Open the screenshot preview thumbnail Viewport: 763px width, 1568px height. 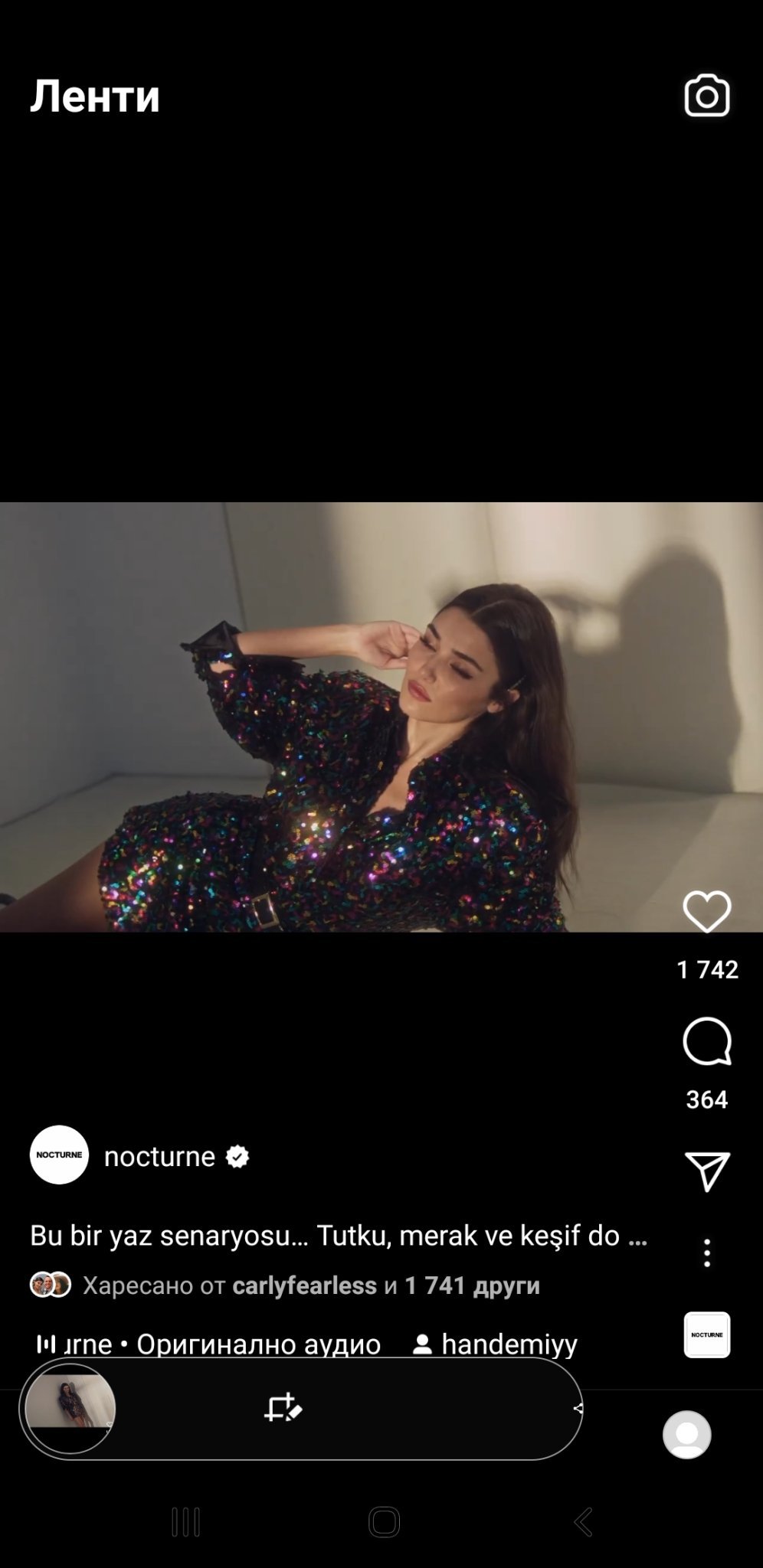pyautogui.click(x=70, y=1408)
